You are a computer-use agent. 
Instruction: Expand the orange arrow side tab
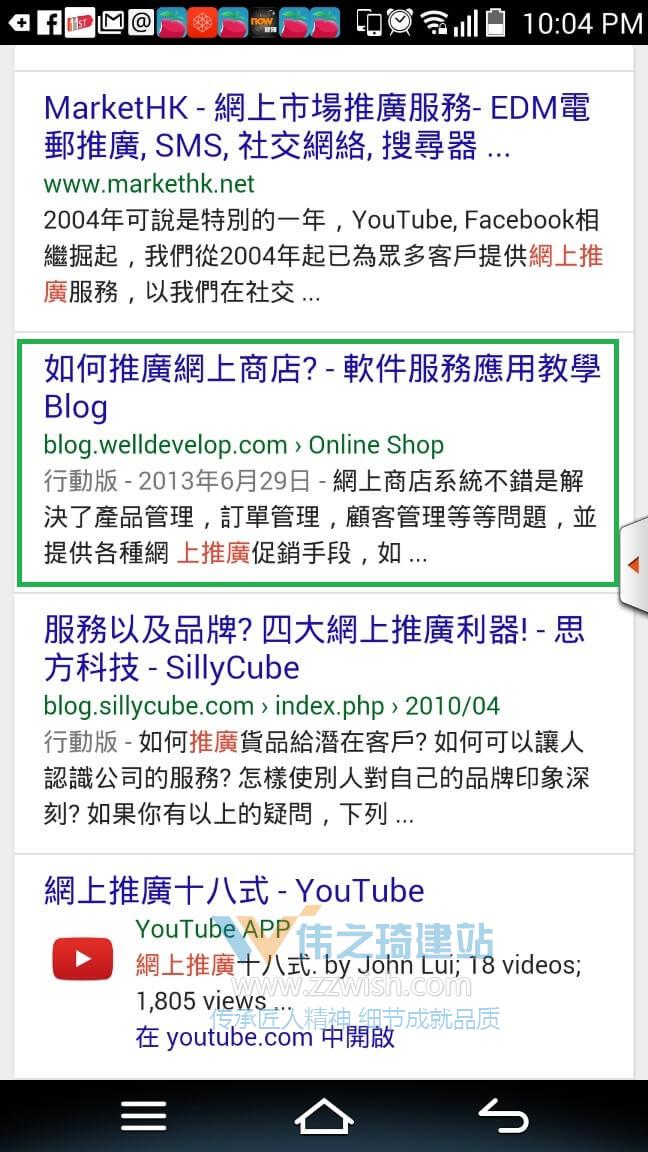[x=633, y=565]
